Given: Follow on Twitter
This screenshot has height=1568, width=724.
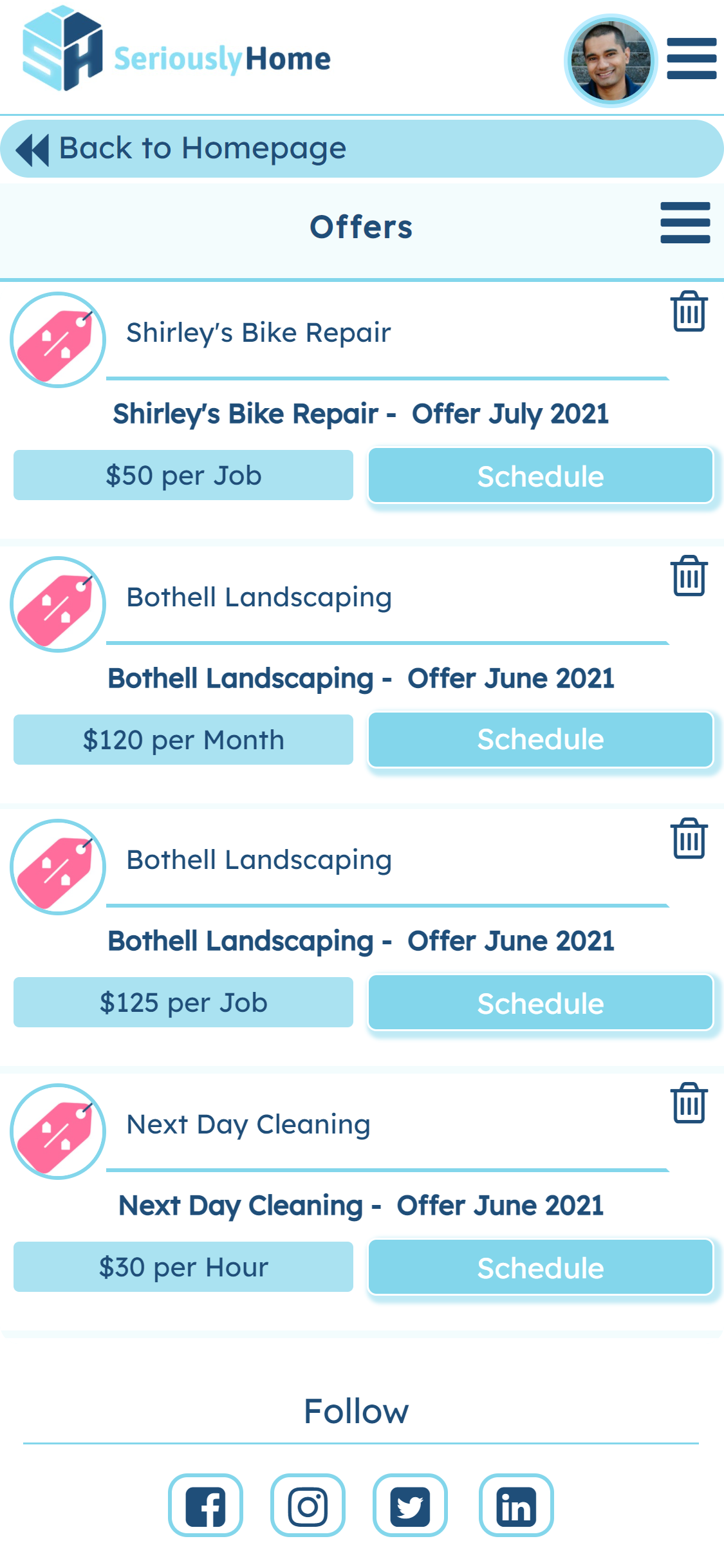Looking at the screenshot, I should pos(410,1506).
